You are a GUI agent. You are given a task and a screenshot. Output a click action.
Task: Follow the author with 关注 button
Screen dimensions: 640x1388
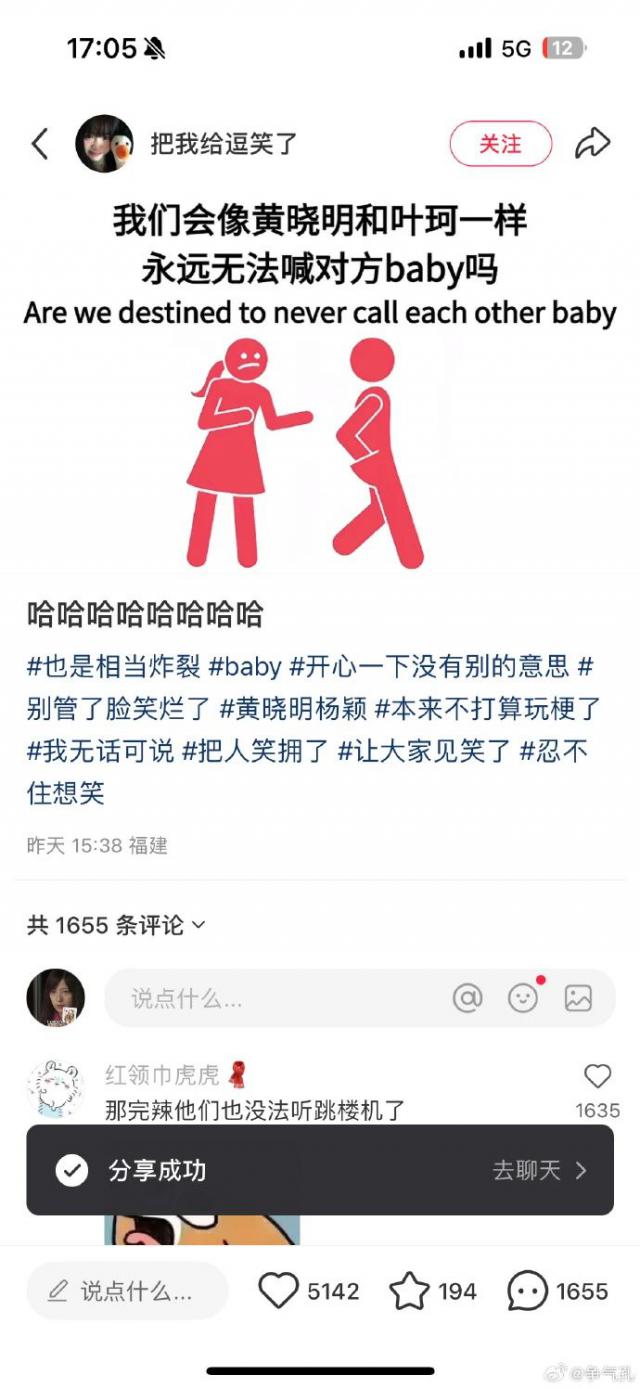(500, 144)
